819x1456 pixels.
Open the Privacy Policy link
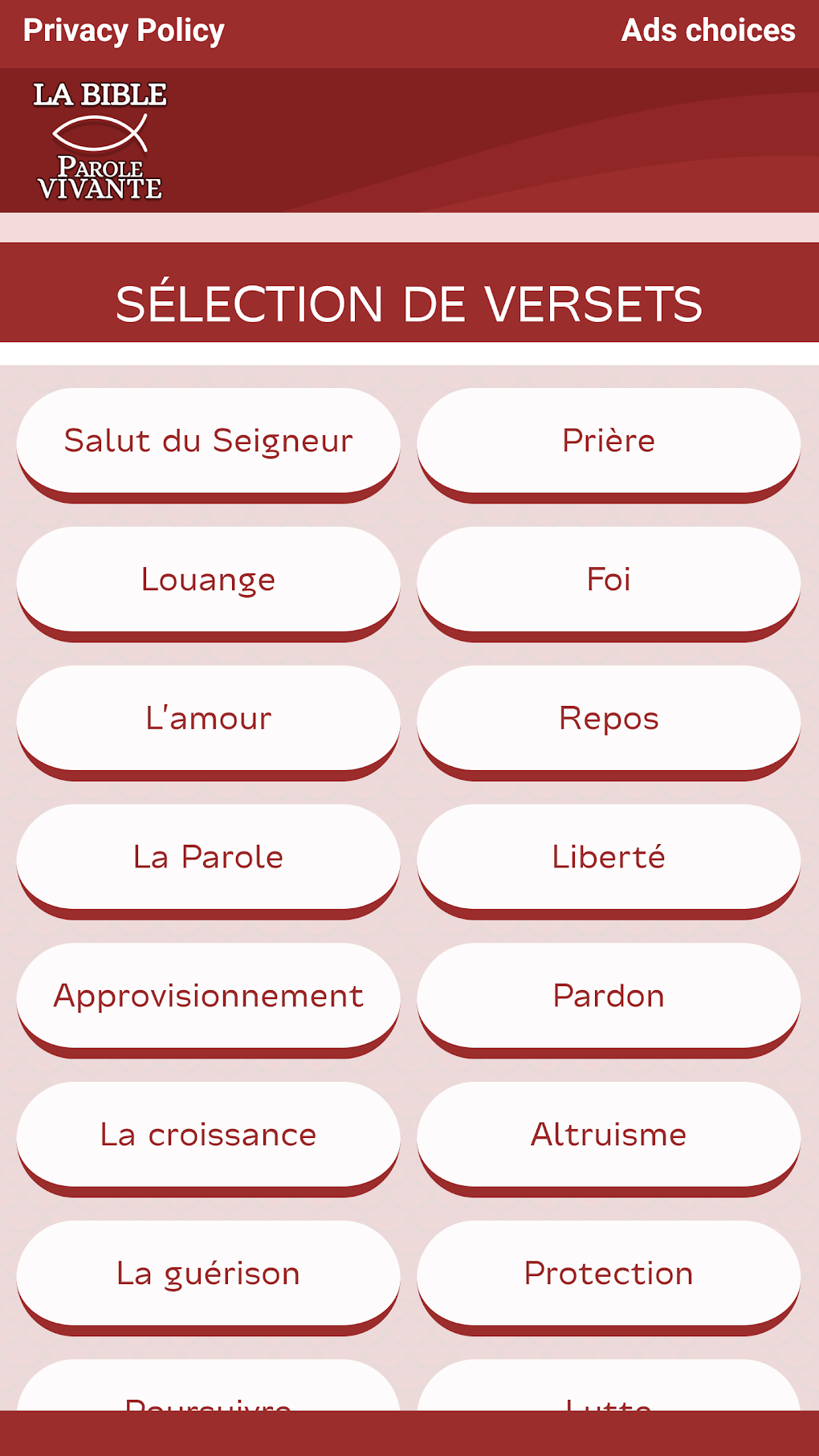(124, 31)
